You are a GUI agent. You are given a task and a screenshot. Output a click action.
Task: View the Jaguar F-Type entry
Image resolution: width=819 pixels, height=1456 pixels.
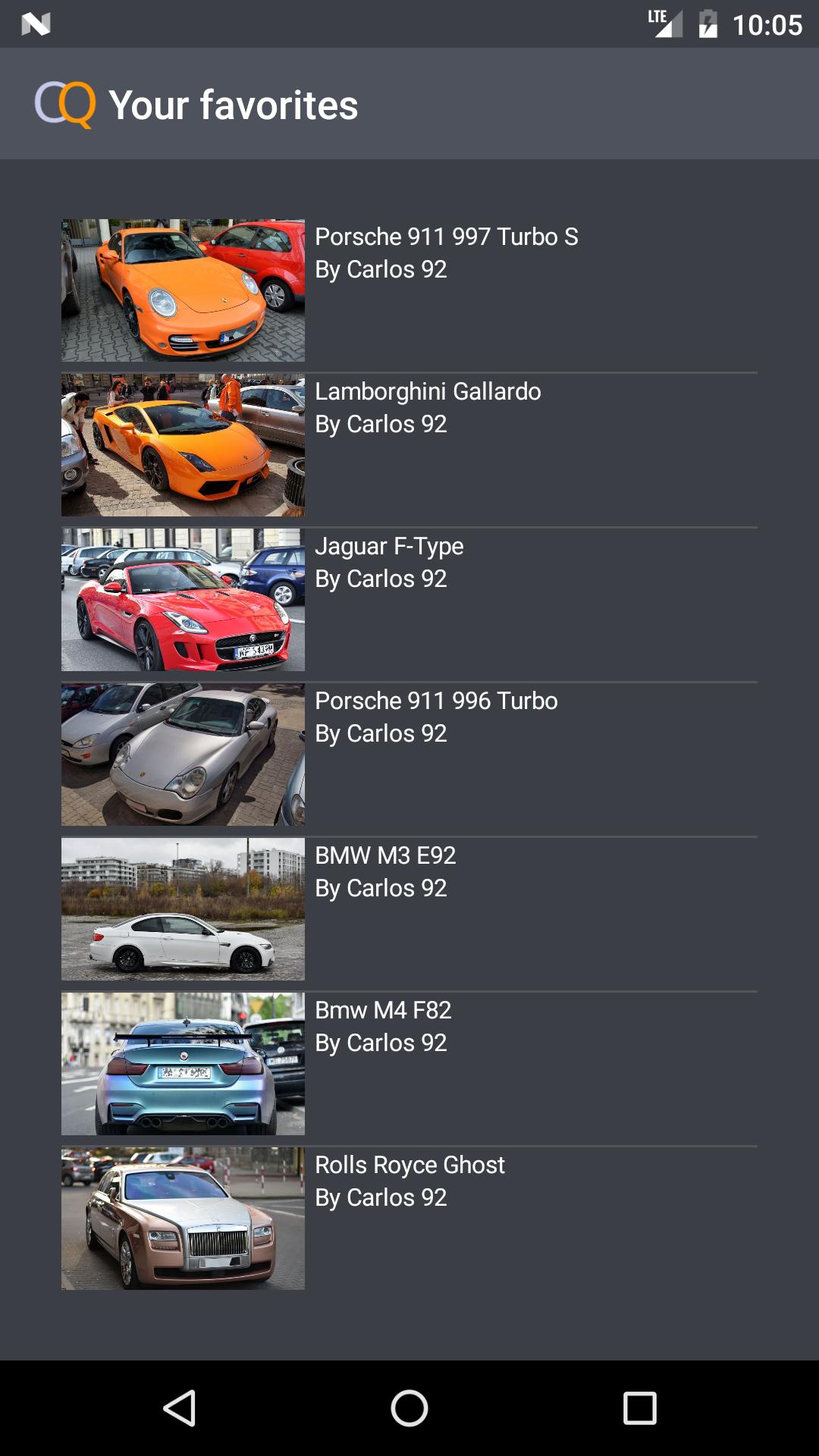tap(409, 600)
